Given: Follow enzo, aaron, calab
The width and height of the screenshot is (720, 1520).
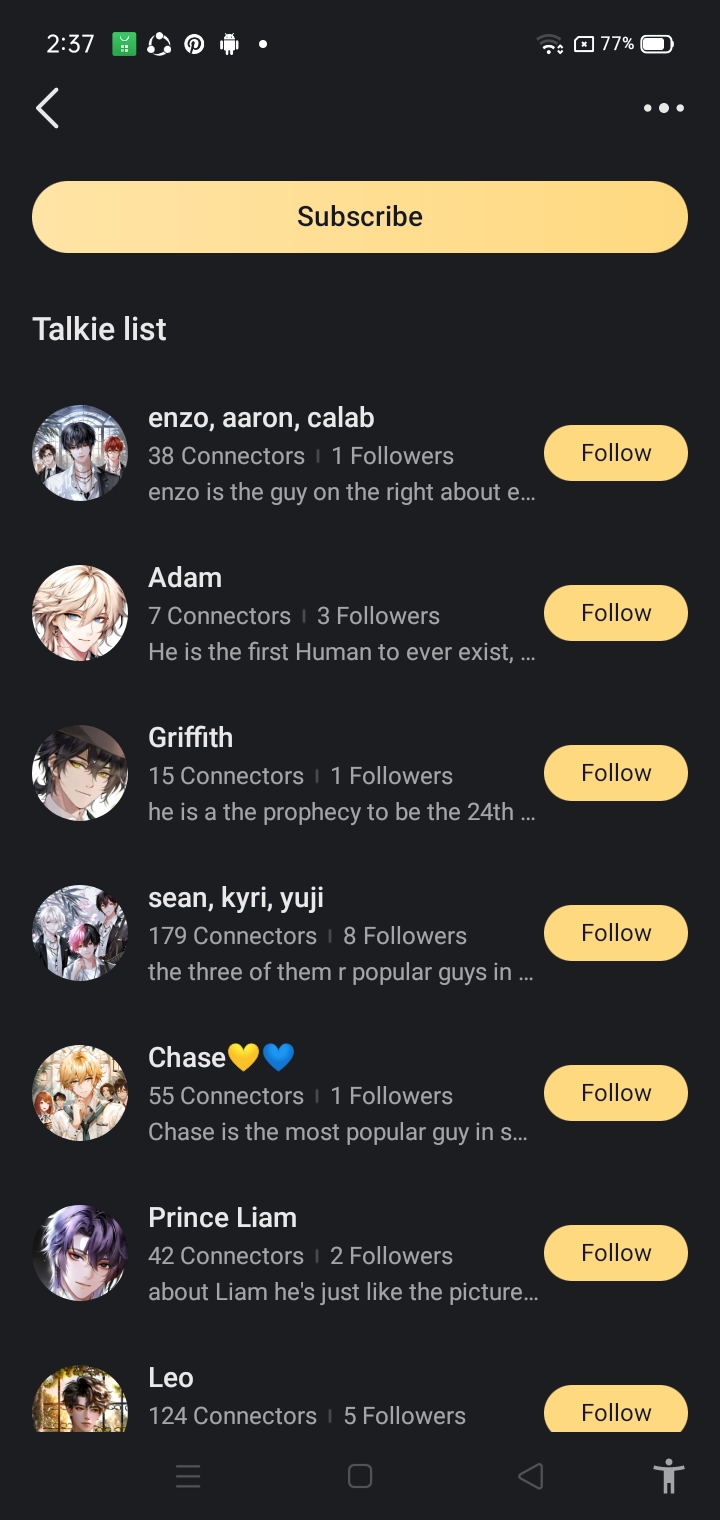Looking at the screenshot, I should point(615,453).
